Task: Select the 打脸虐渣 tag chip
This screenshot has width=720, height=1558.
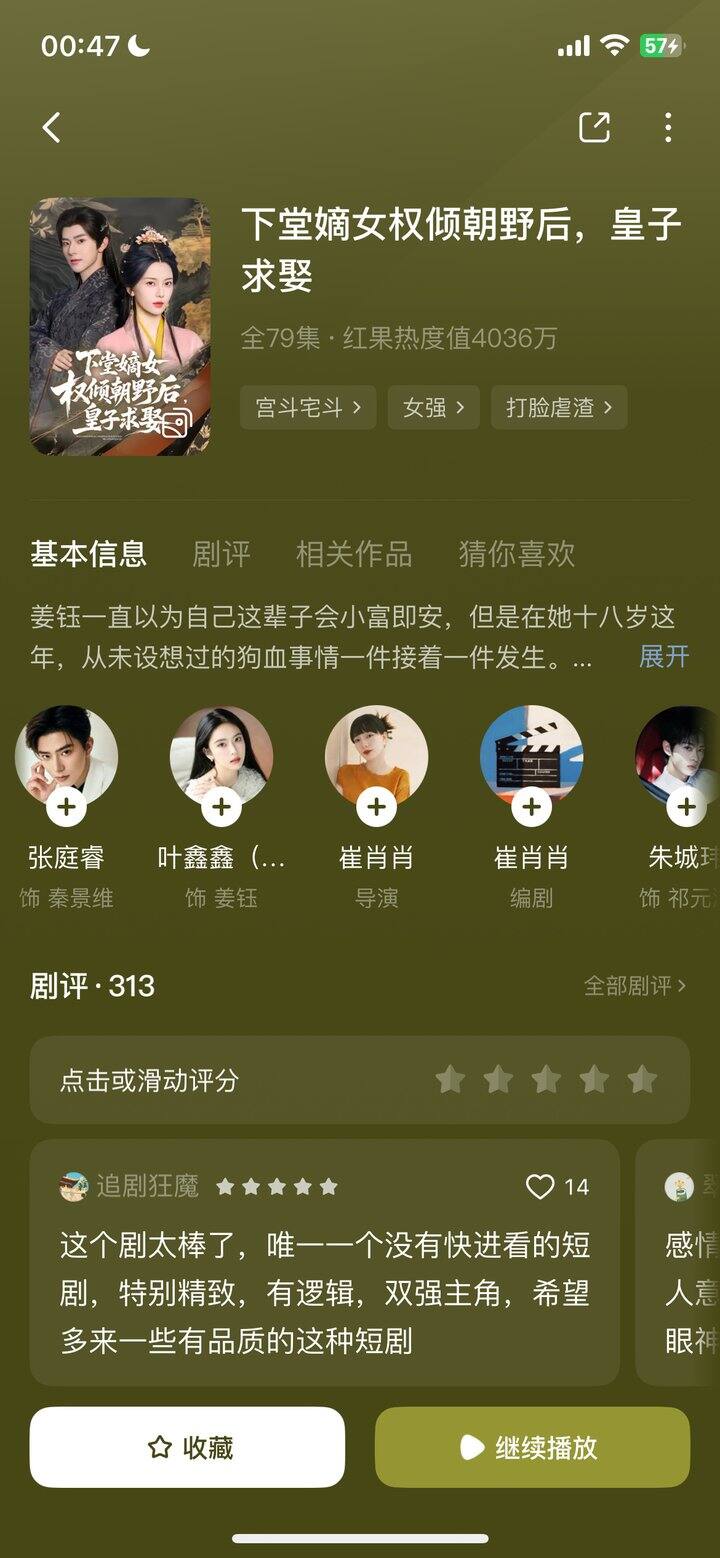Action: [x=558, y=407]
